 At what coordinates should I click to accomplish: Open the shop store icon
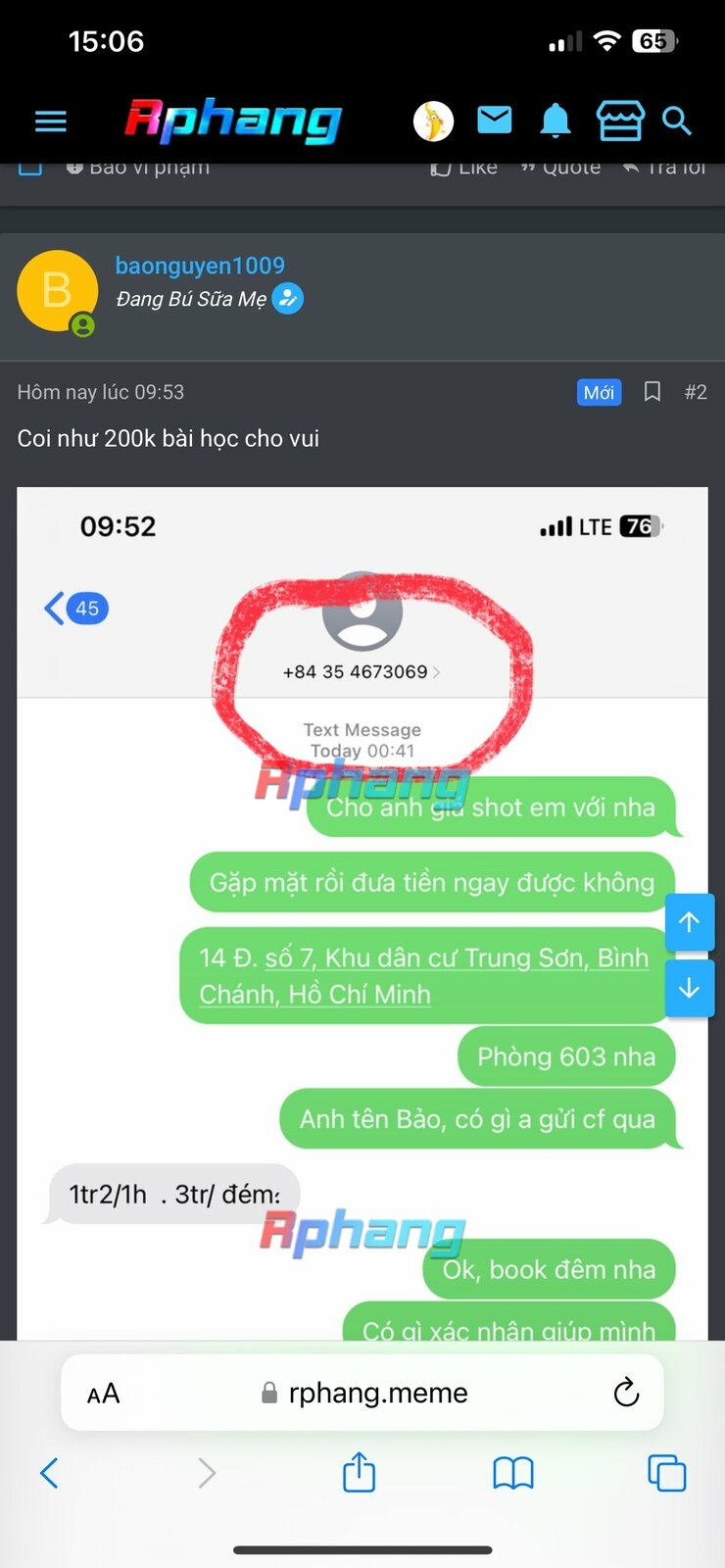click(x=621, y=122)
